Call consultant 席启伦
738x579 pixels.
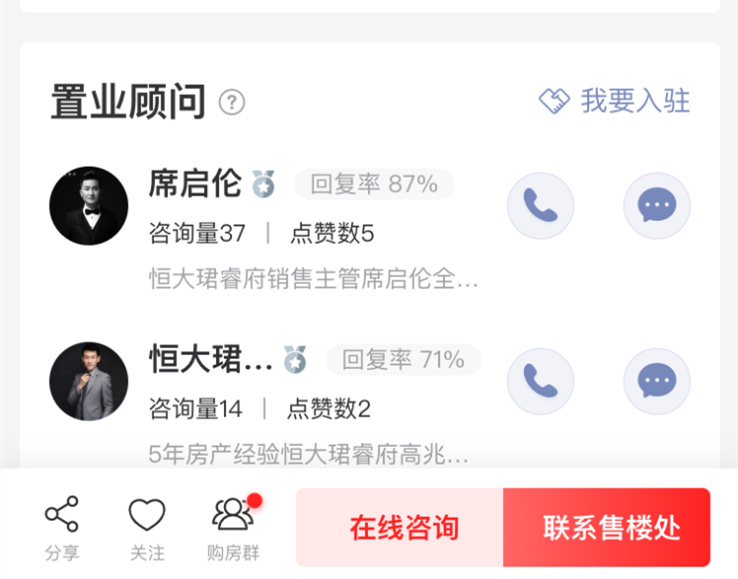[x=540, y=206]
